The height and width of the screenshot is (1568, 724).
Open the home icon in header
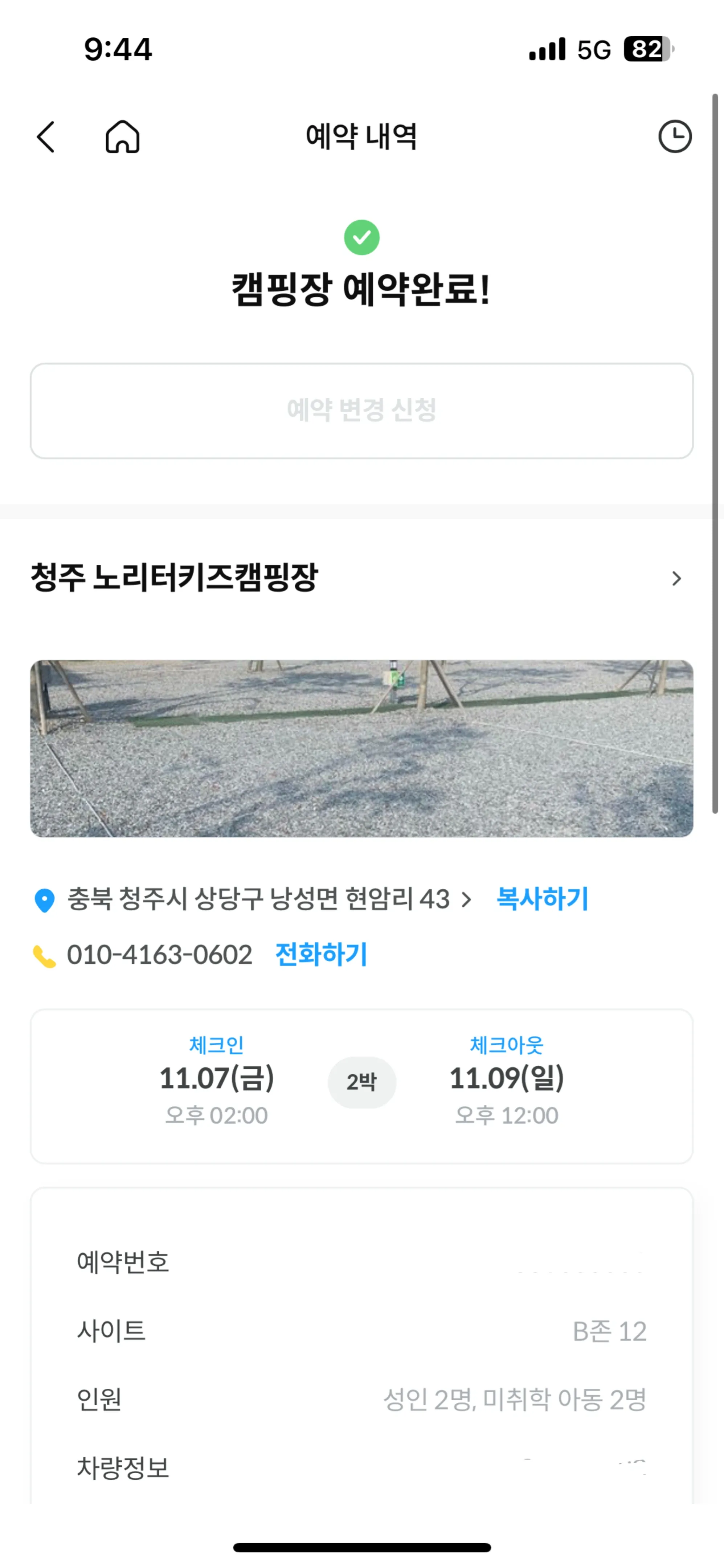coord(122,136)
